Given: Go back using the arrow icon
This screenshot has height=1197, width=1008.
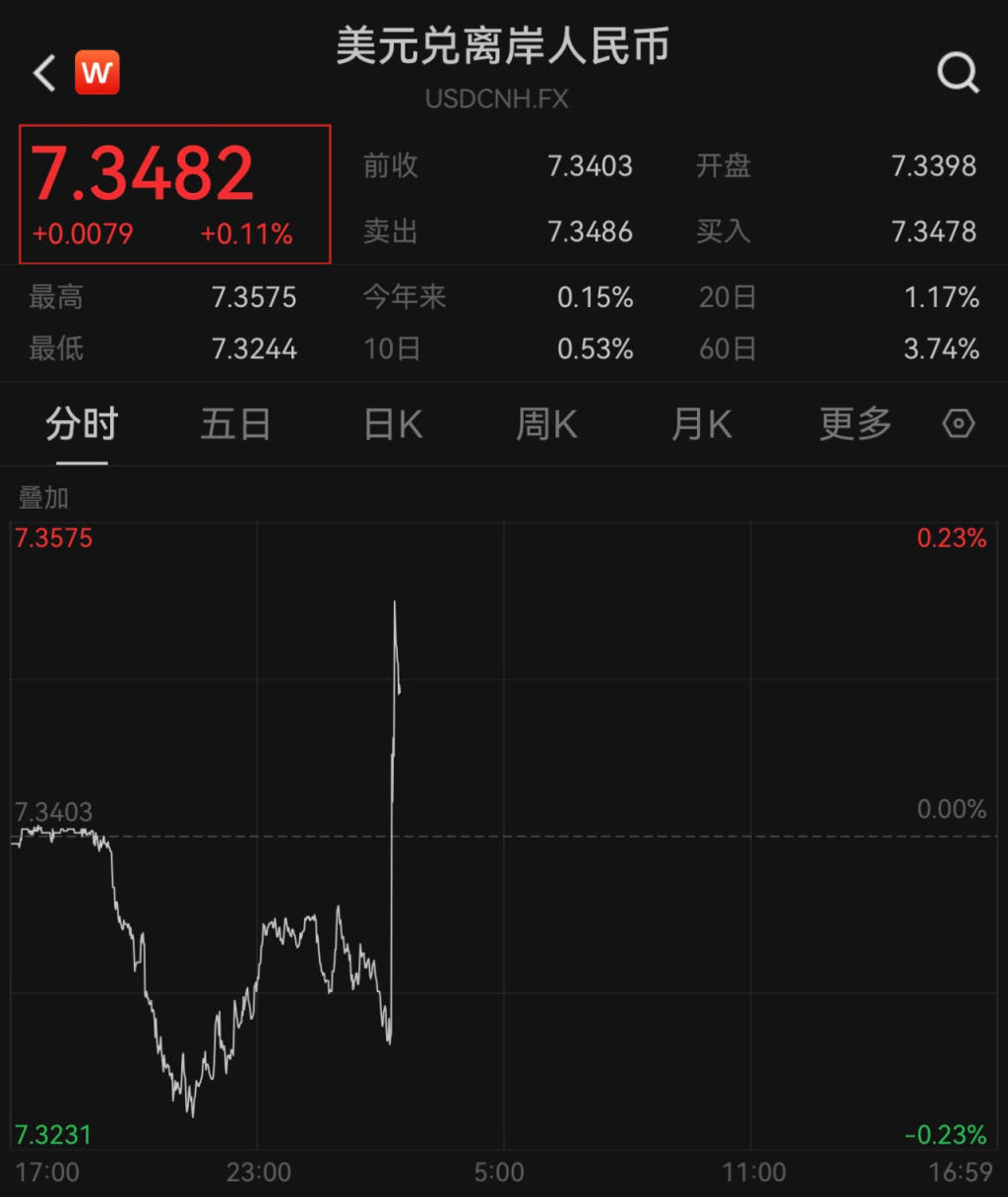Looking at the screenshot, I should 44,74.
